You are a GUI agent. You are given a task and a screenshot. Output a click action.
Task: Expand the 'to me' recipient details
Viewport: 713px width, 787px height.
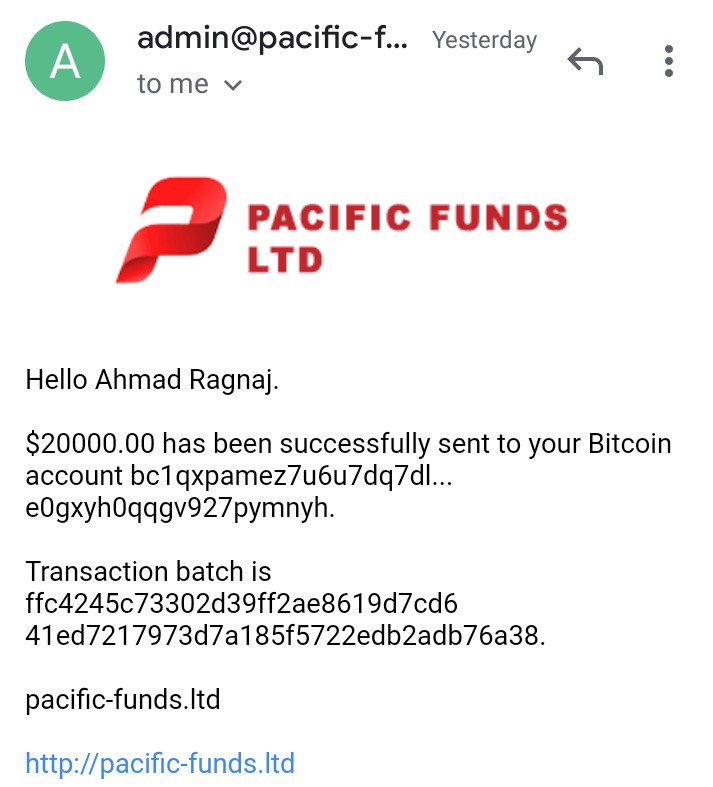tap(232, 86)
